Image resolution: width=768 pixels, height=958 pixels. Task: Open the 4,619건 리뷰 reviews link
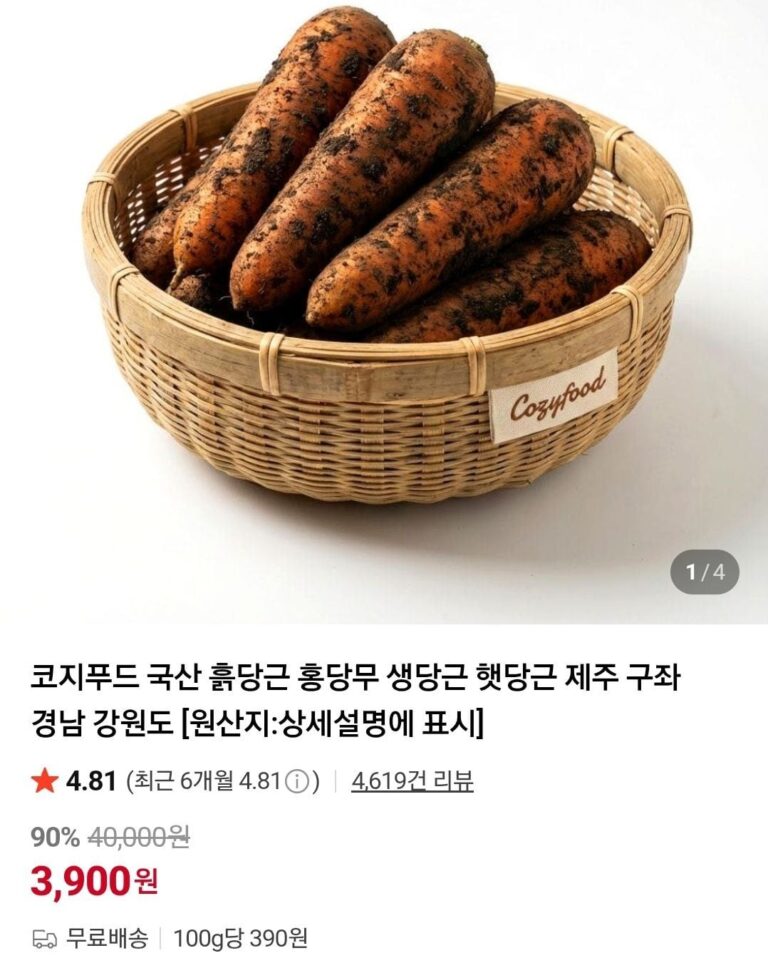pyautogui.click(x=412, y=781)
